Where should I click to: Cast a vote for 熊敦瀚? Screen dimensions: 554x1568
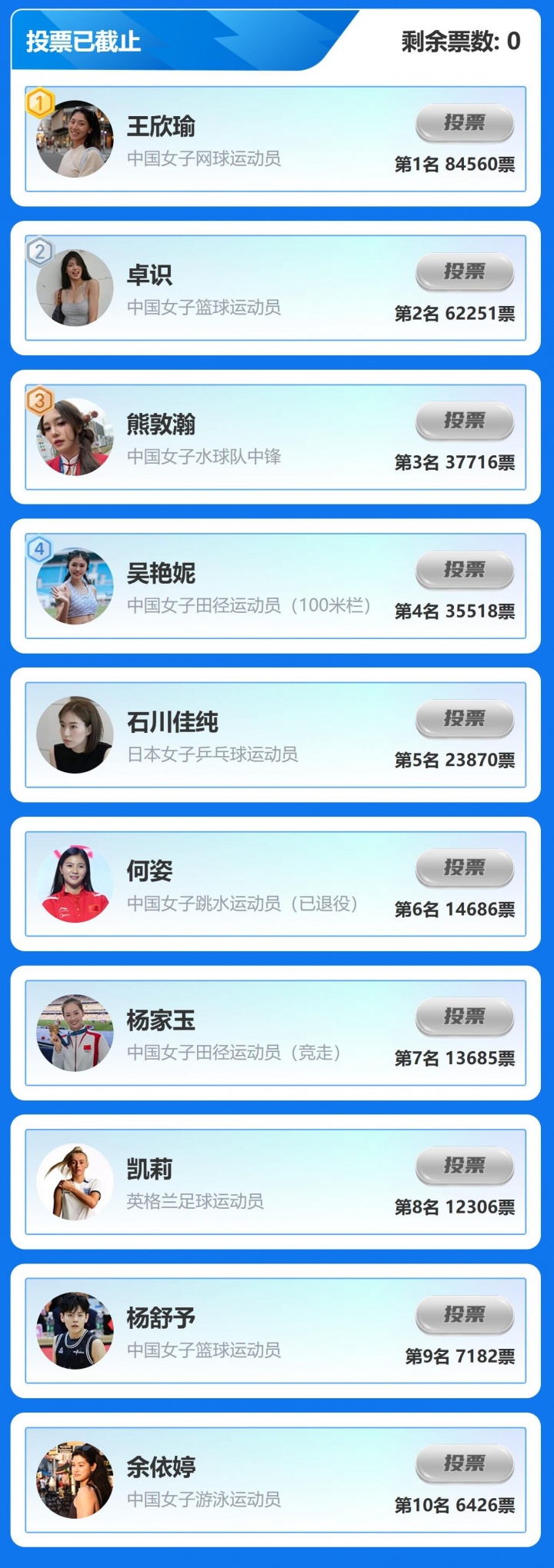coord(464,421)
